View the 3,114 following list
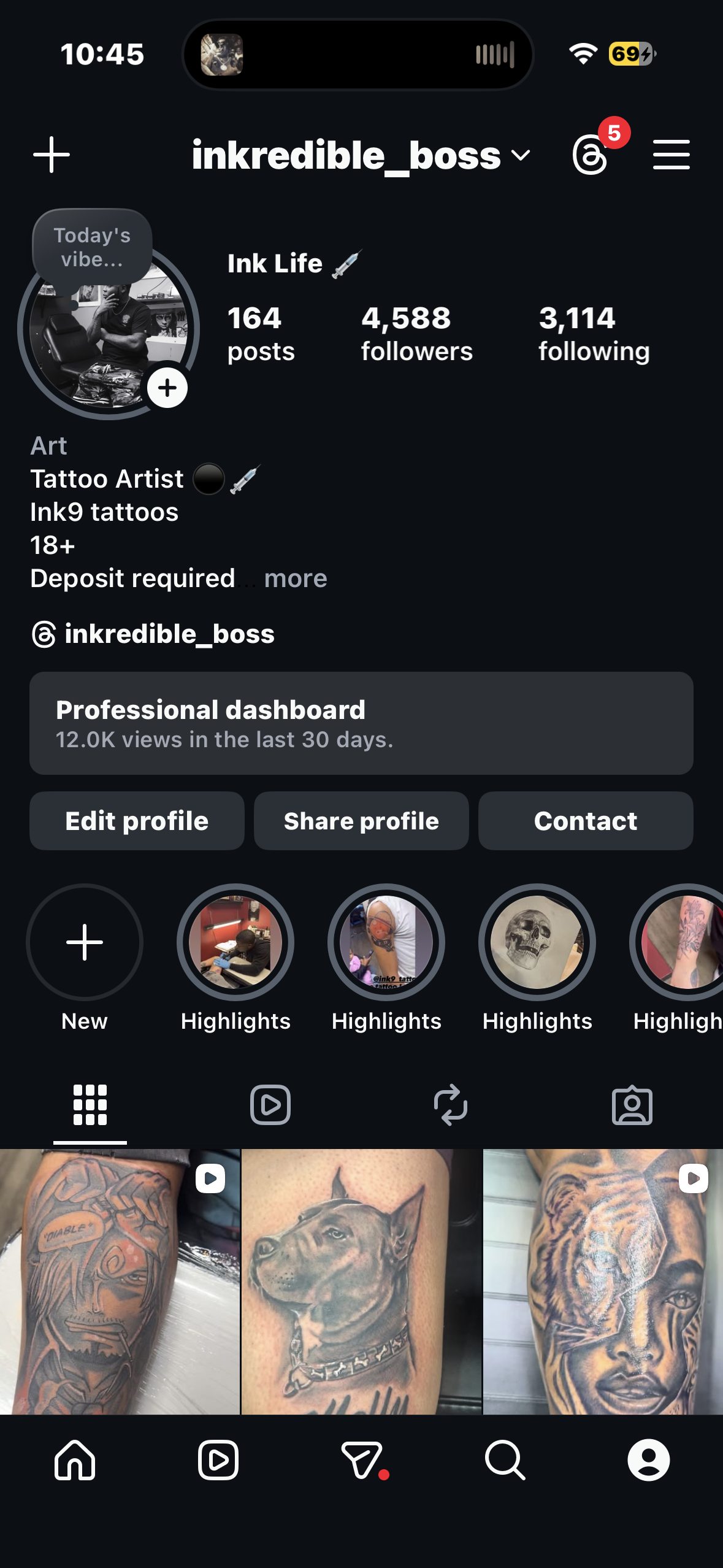The width and height of the screenshot is (723, 1568). (594, 334)
